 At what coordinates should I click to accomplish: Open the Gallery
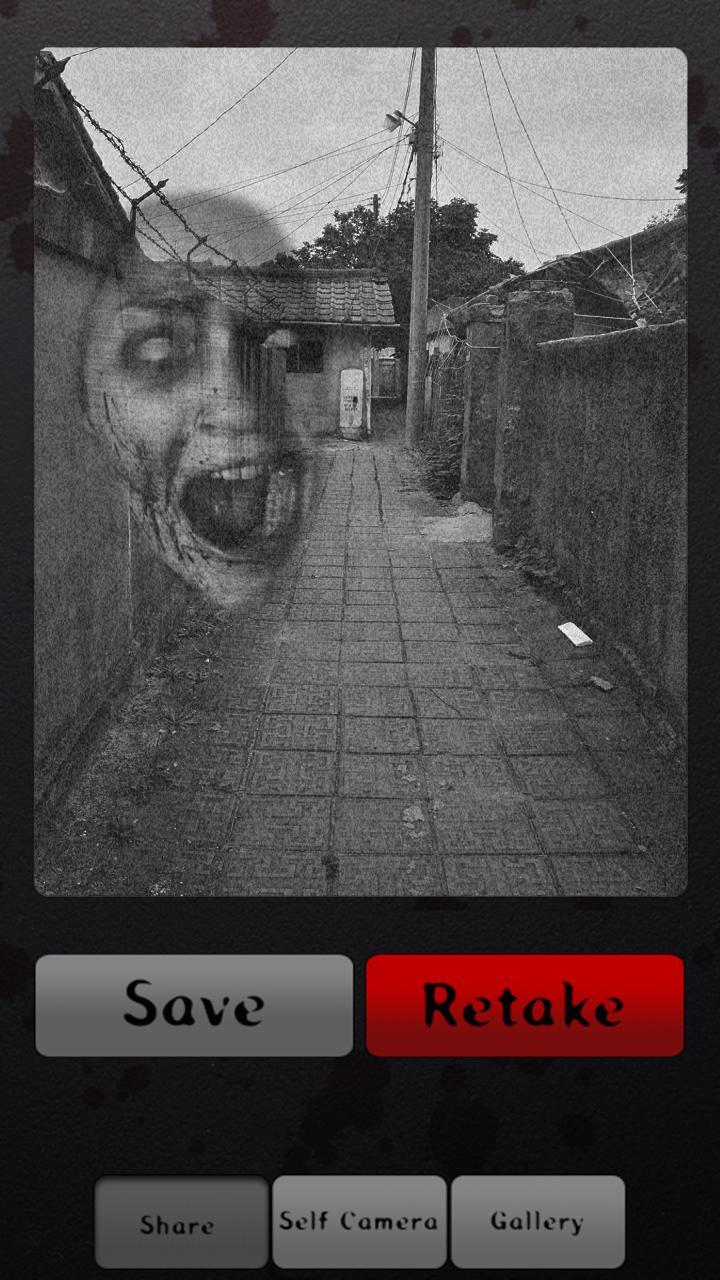[537, 1221]
